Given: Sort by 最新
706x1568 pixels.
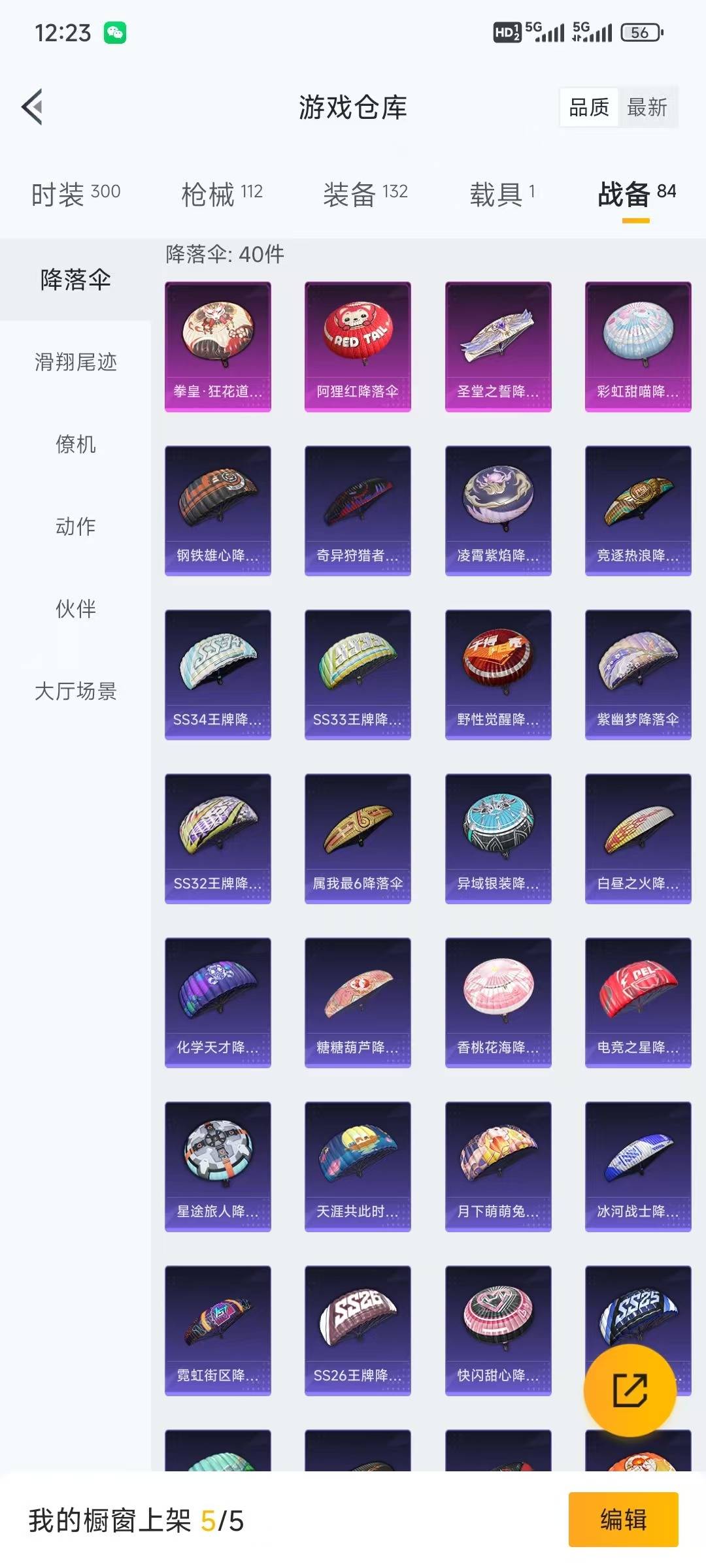Looking at the screenshot, I should click(x=647, y=107).
